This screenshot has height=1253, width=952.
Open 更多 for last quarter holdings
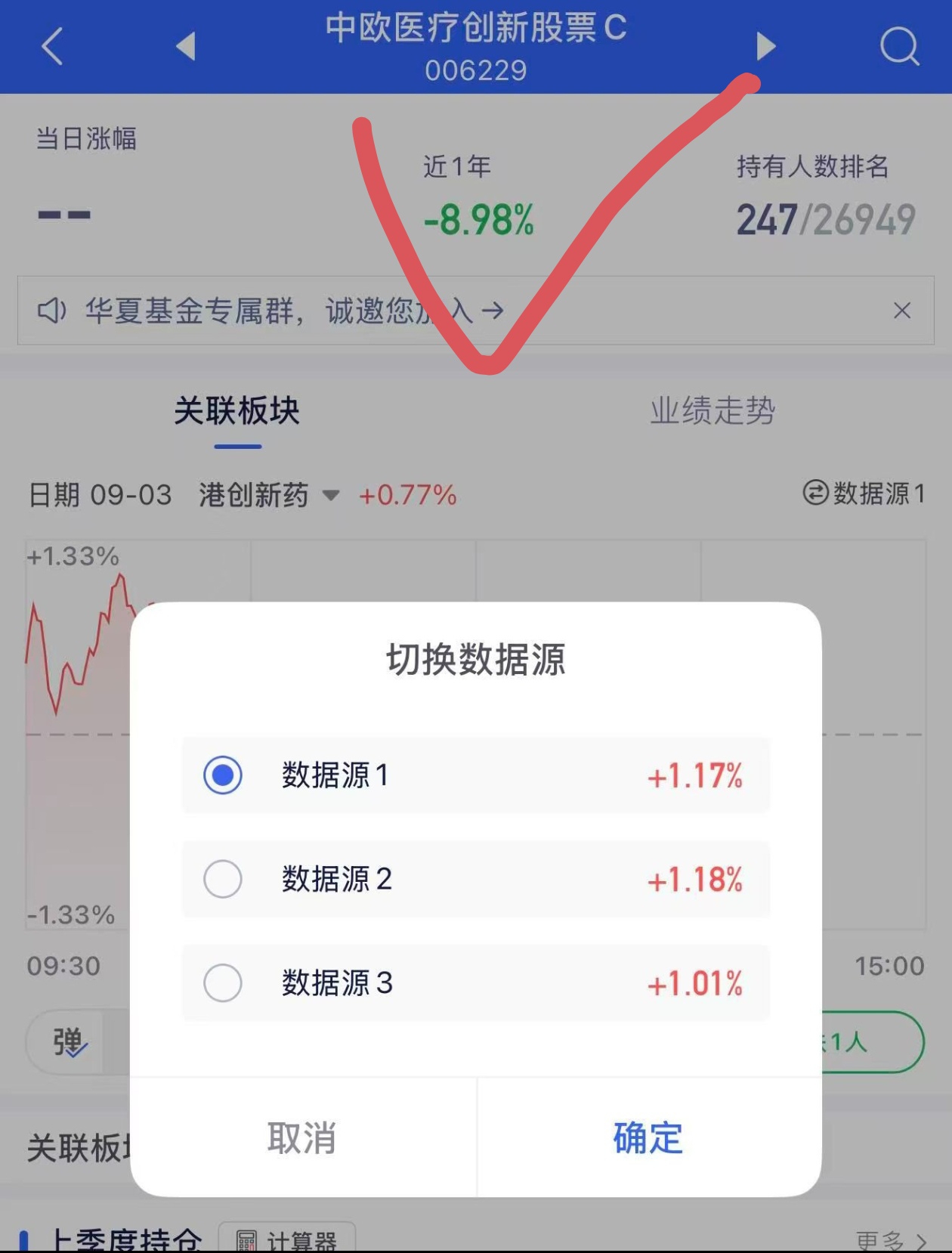892,1241
